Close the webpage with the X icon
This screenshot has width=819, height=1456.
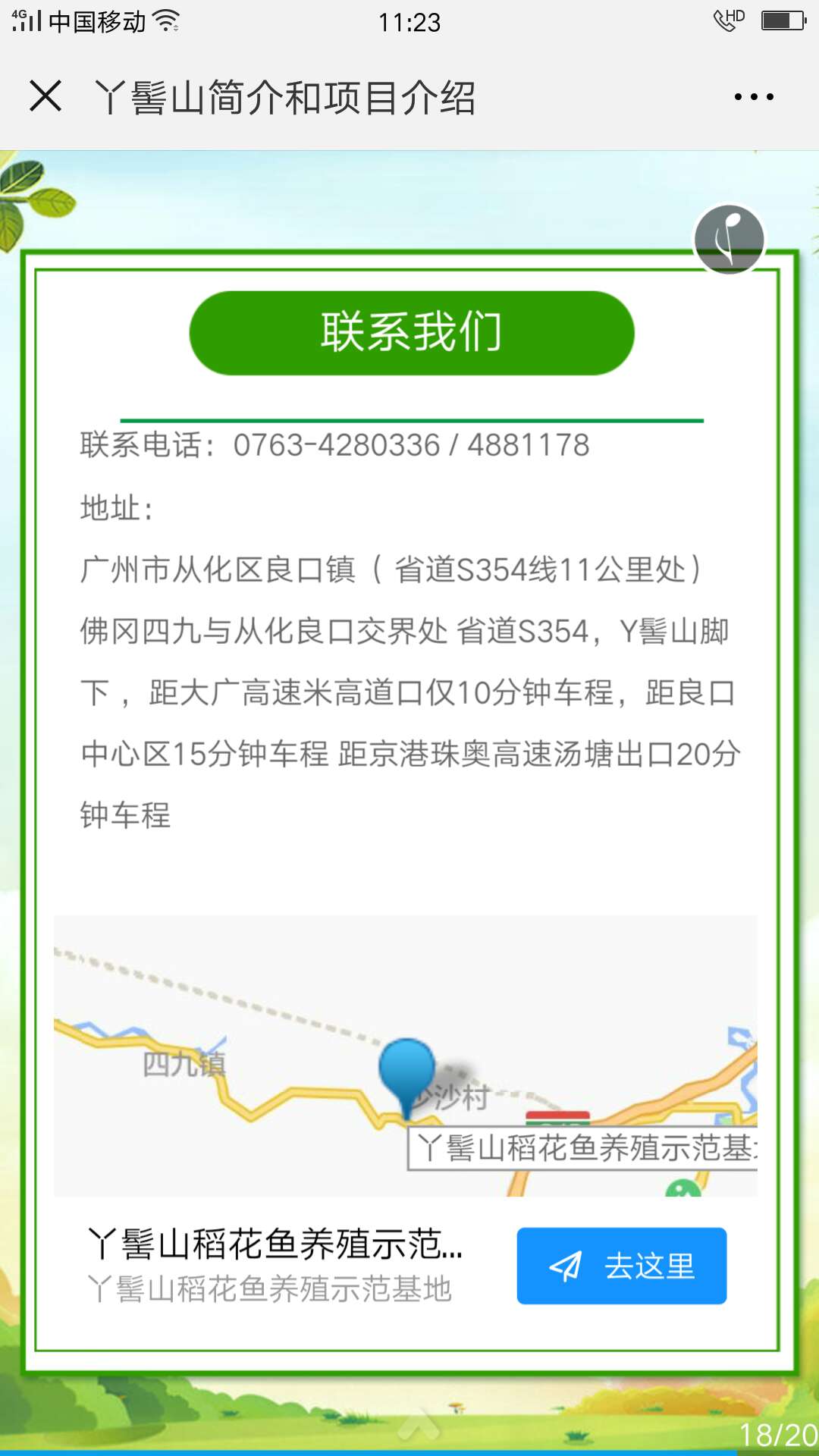point(45,96)
